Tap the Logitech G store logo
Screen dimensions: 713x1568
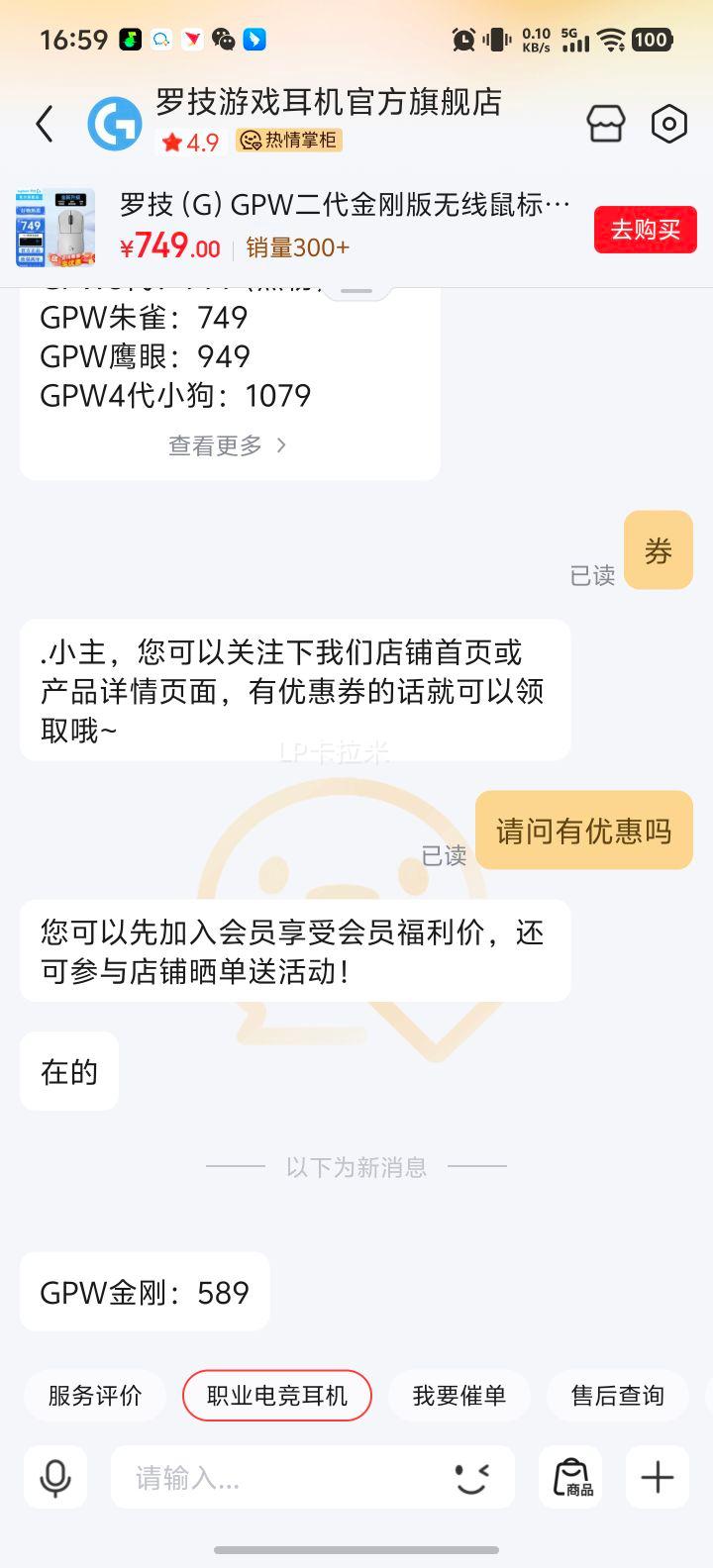tap(115, 123)
